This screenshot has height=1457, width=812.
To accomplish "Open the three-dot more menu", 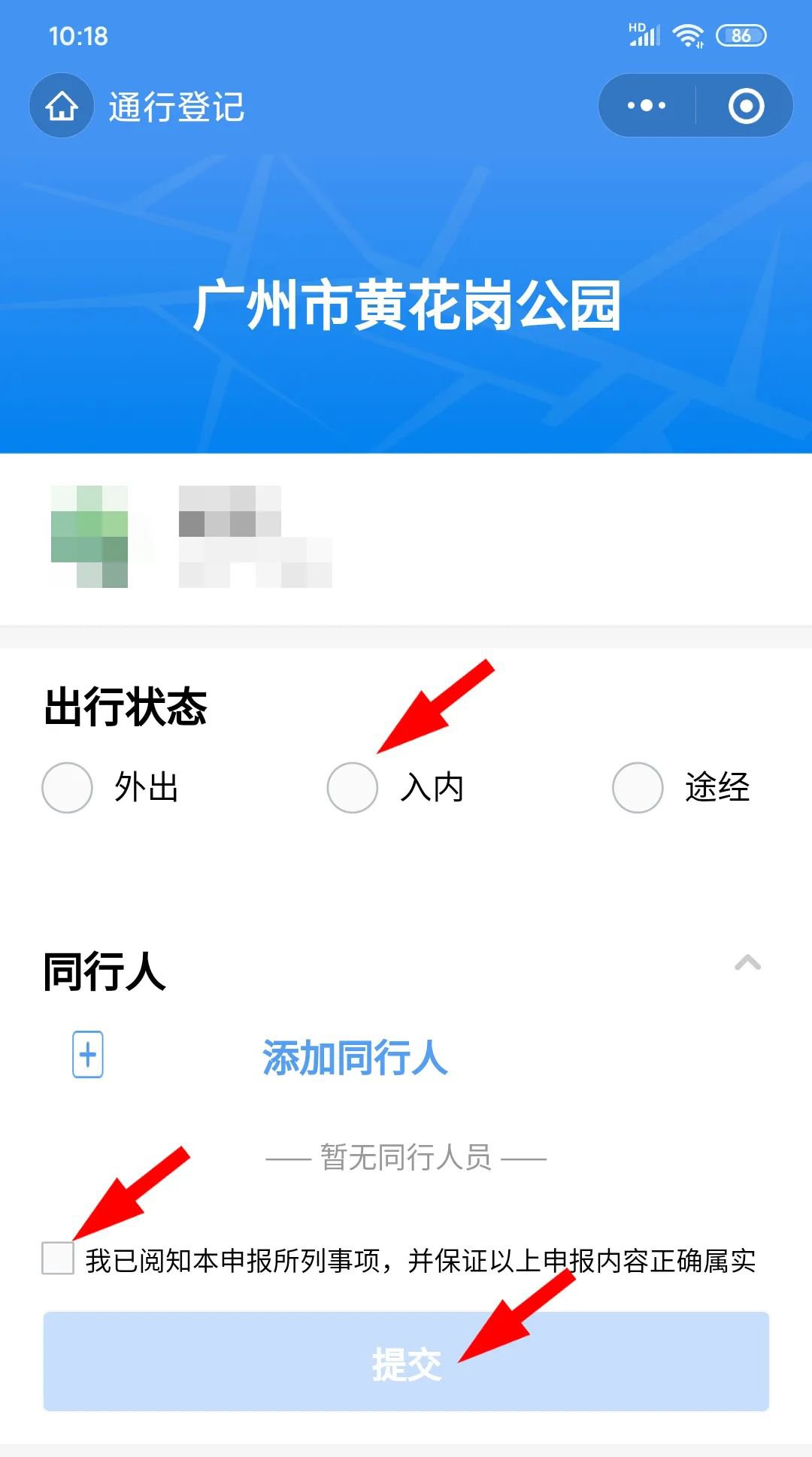I will (x=647, y=105).
